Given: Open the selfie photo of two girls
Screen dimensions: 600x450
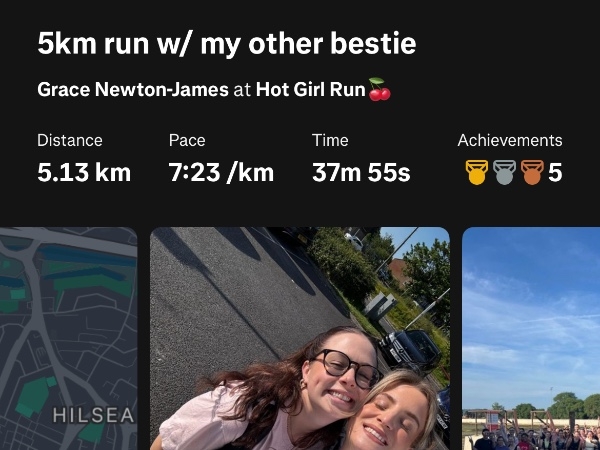Looking at the screenshot, I should [300, 338].
